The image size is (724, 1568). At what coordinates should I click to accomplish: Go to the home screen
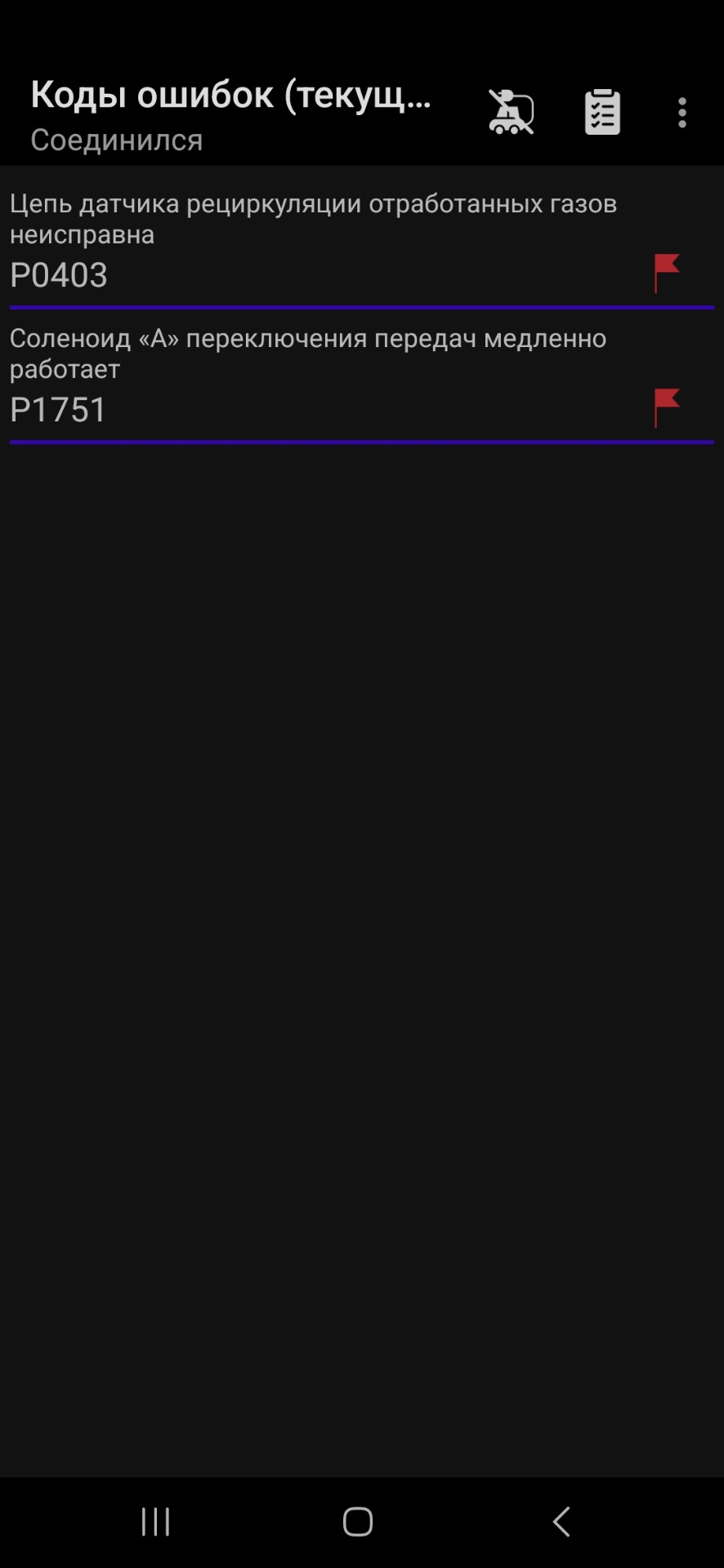coord(358,1521)
